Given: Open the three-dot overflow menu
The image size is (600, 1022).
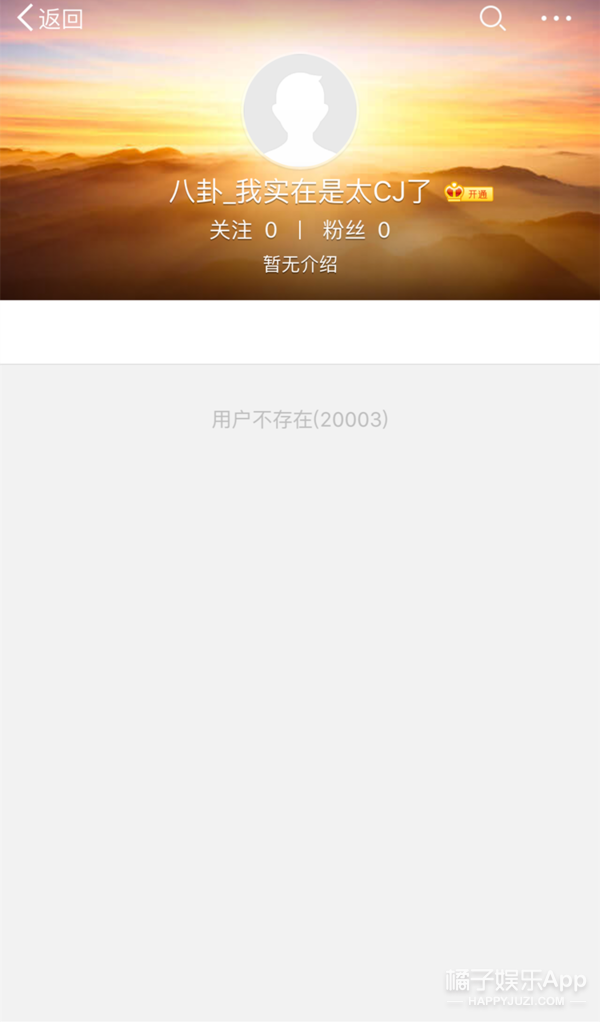Looking at the screenshot, I should tap(557, 18).
